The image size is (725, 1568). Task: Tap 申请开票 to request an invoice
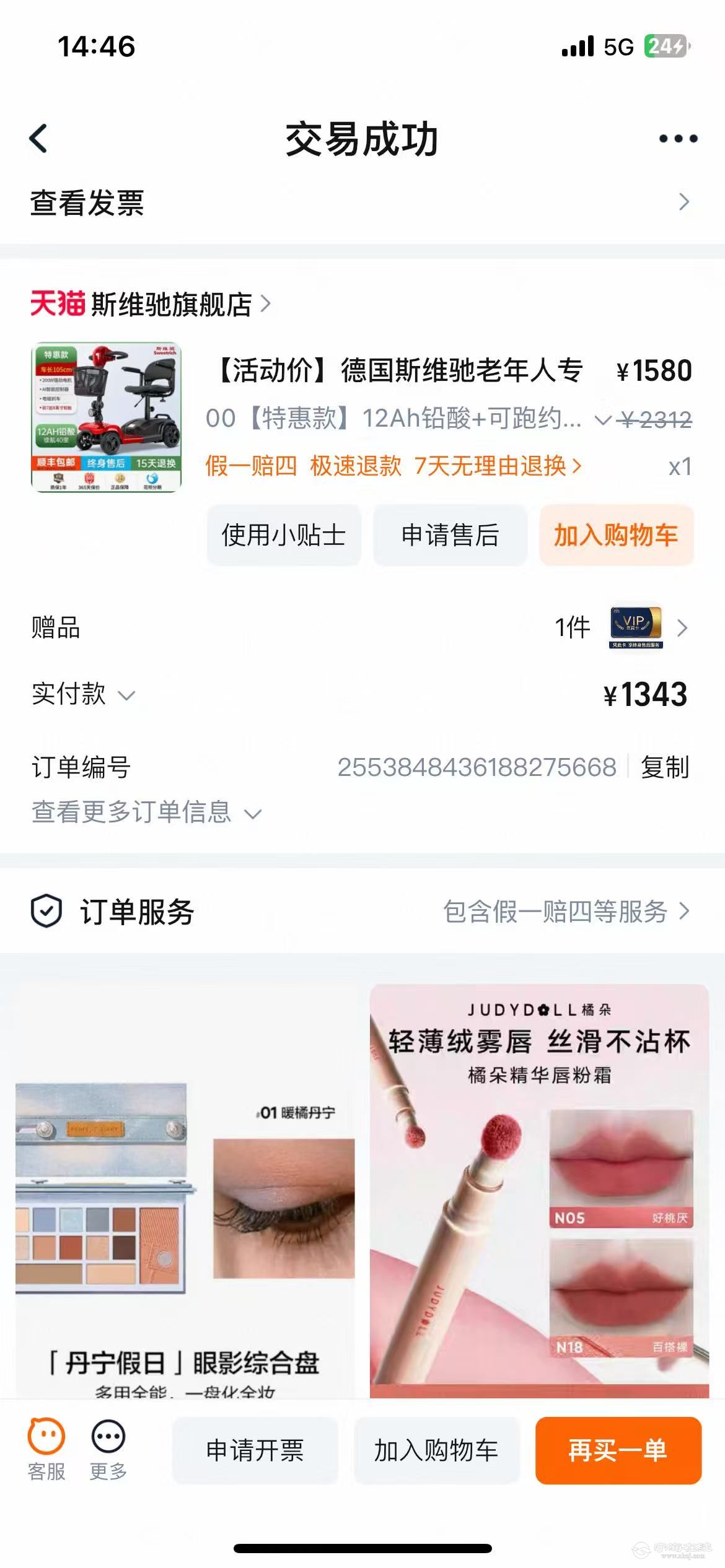(x=255, y=1450)
